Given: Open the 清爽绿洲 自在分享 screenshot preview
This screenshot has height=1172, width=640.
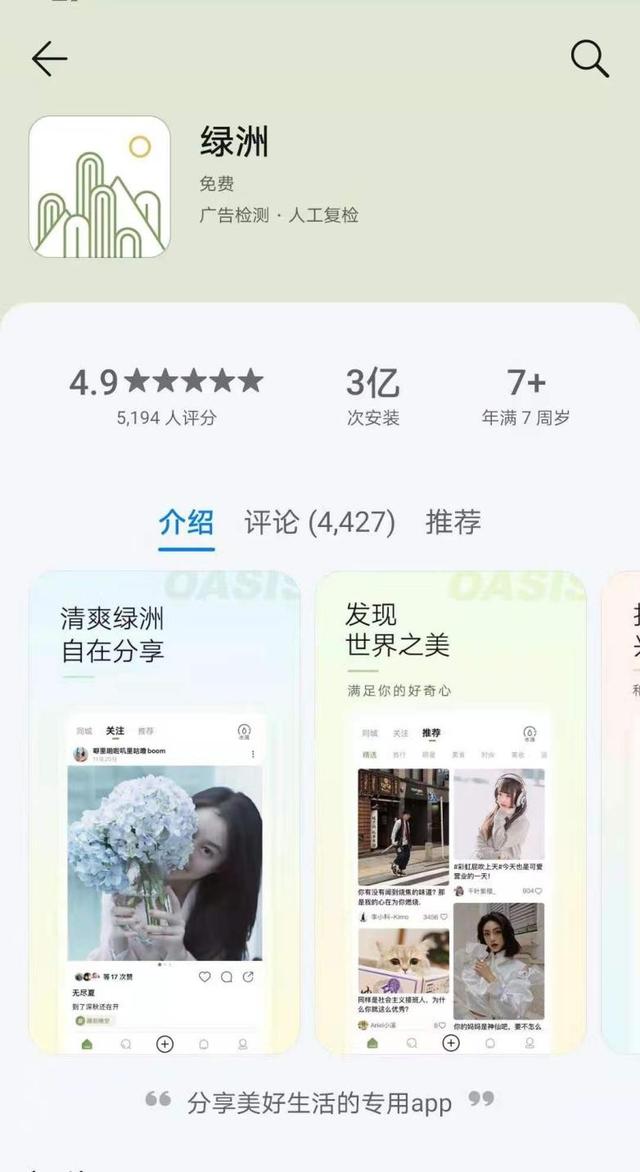Looking at the screenshot, I should pyautogui.click(x=164, y=812).
